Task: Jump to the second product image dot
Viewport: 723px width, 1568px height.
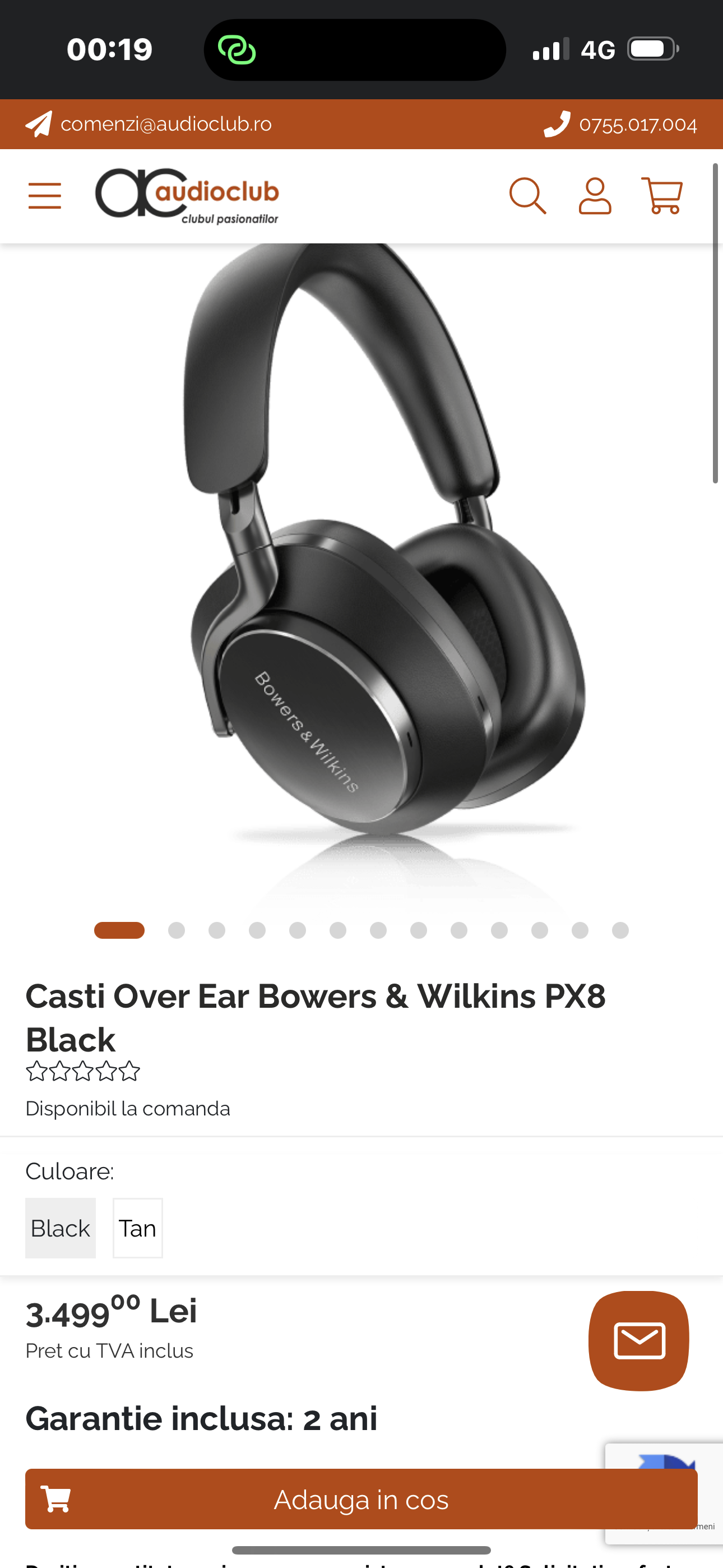Action: tap(177, 930)
